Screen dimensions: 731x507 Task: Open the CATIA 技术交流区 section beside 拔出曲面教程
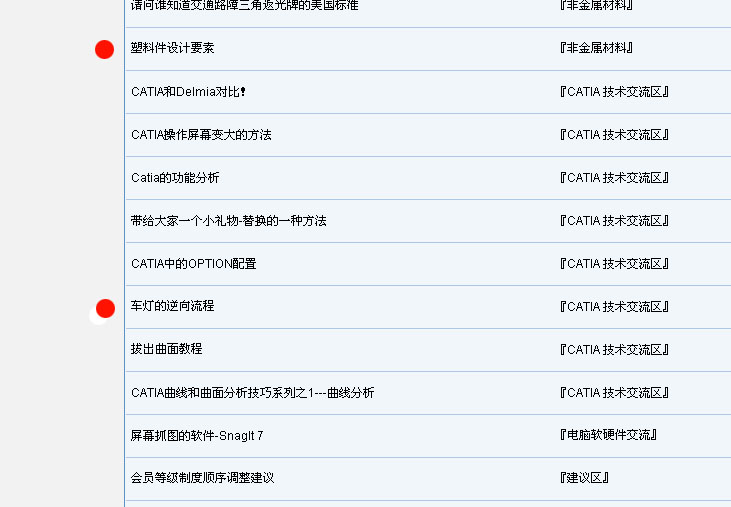pos(614,350)
